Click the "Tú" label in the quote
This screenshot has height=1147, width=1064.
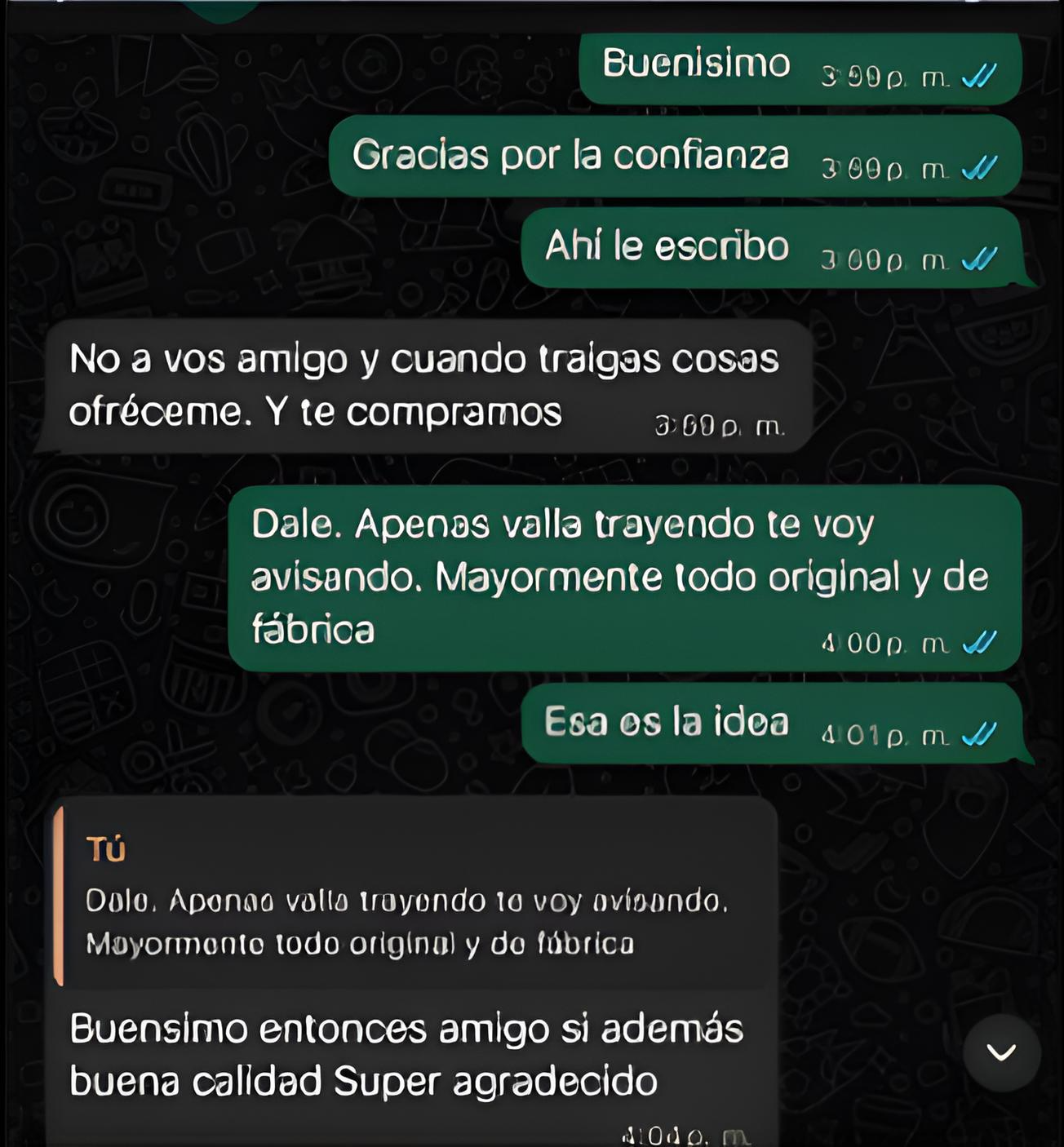[x=104, y=848]
